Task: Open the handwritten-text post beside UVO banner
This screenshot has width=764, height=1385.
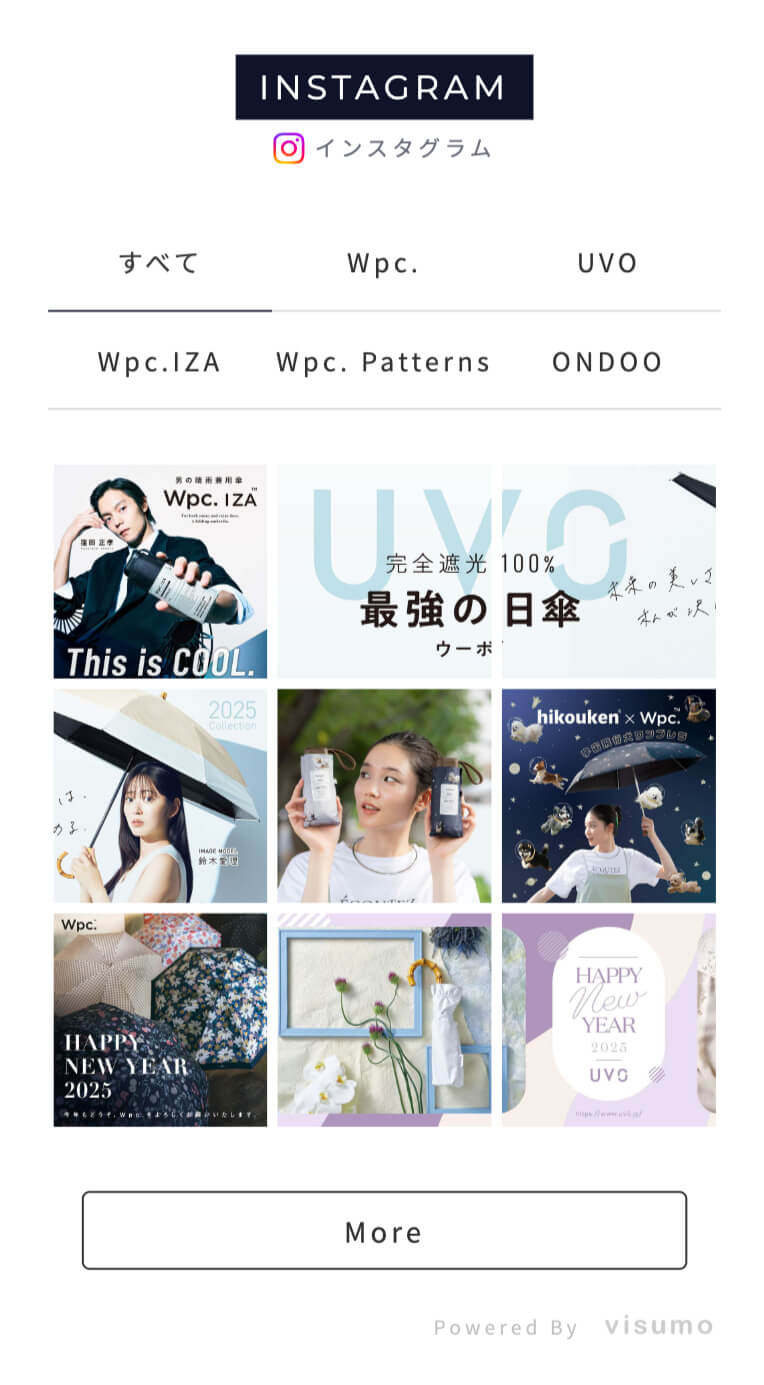Action: coord(608,571)
